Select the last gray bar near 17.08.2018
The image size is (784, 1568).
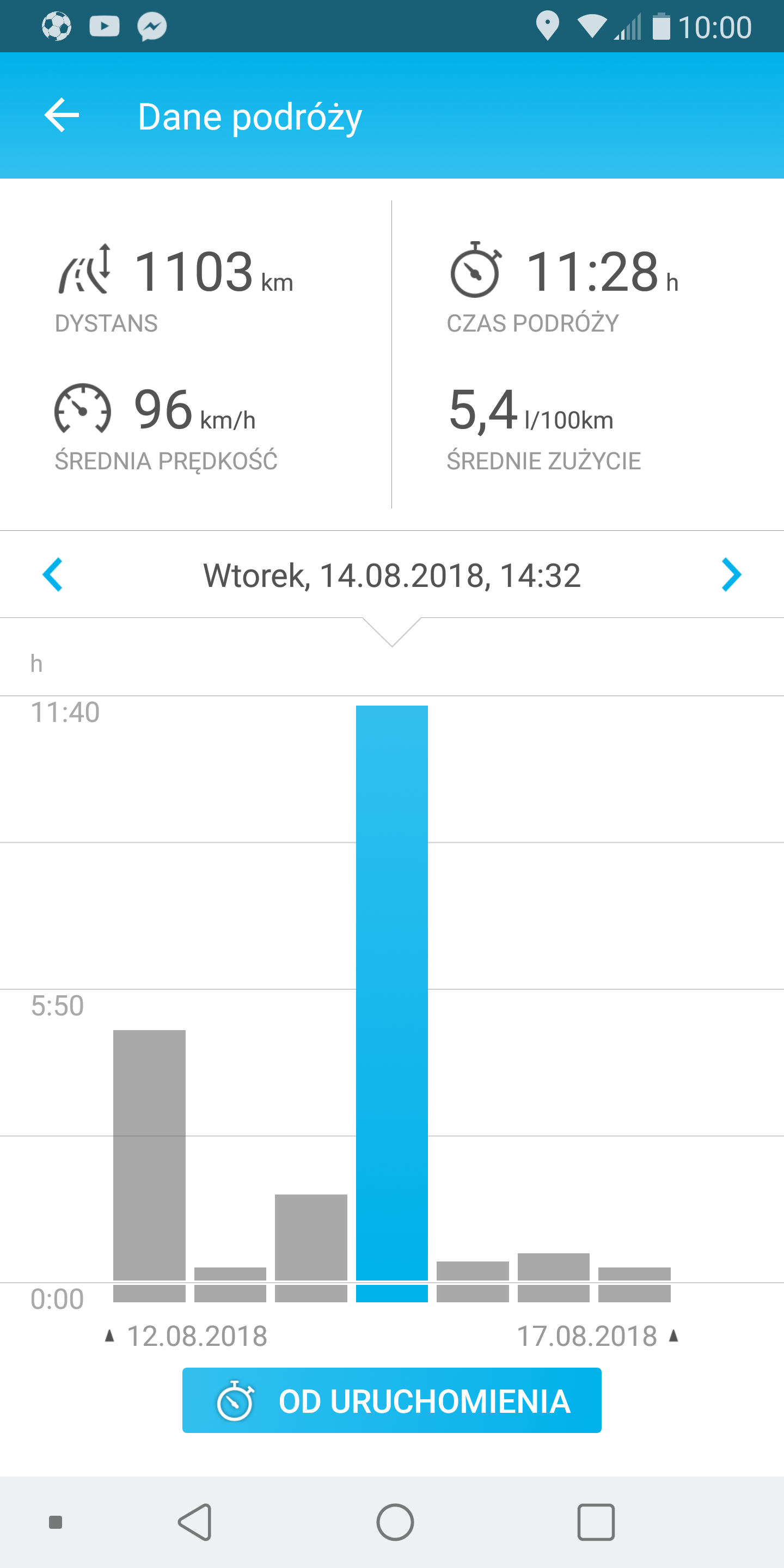click(x=634, y=1284)
